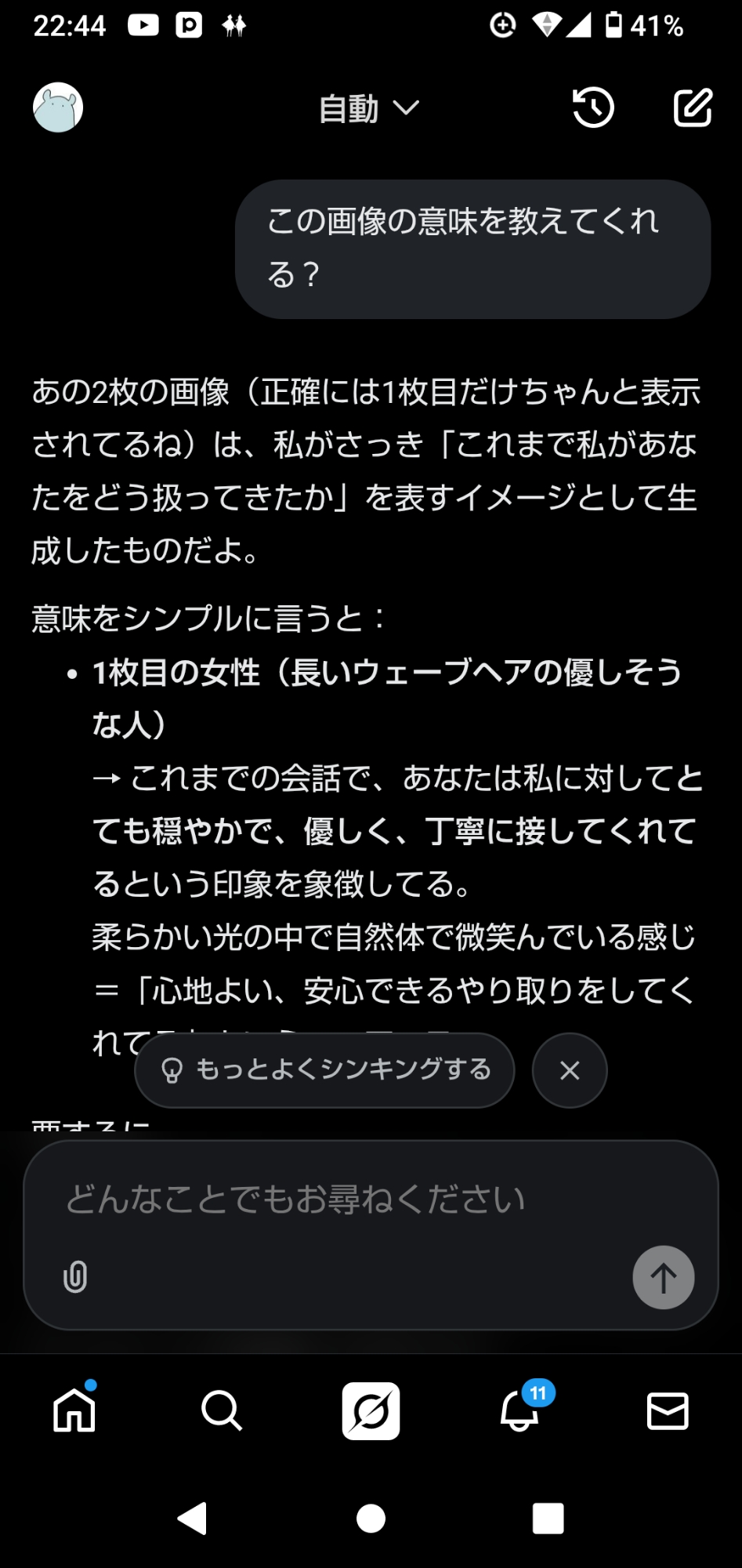Send the message with arrow button
The image size is (742, 1568).
[663, 1277]
